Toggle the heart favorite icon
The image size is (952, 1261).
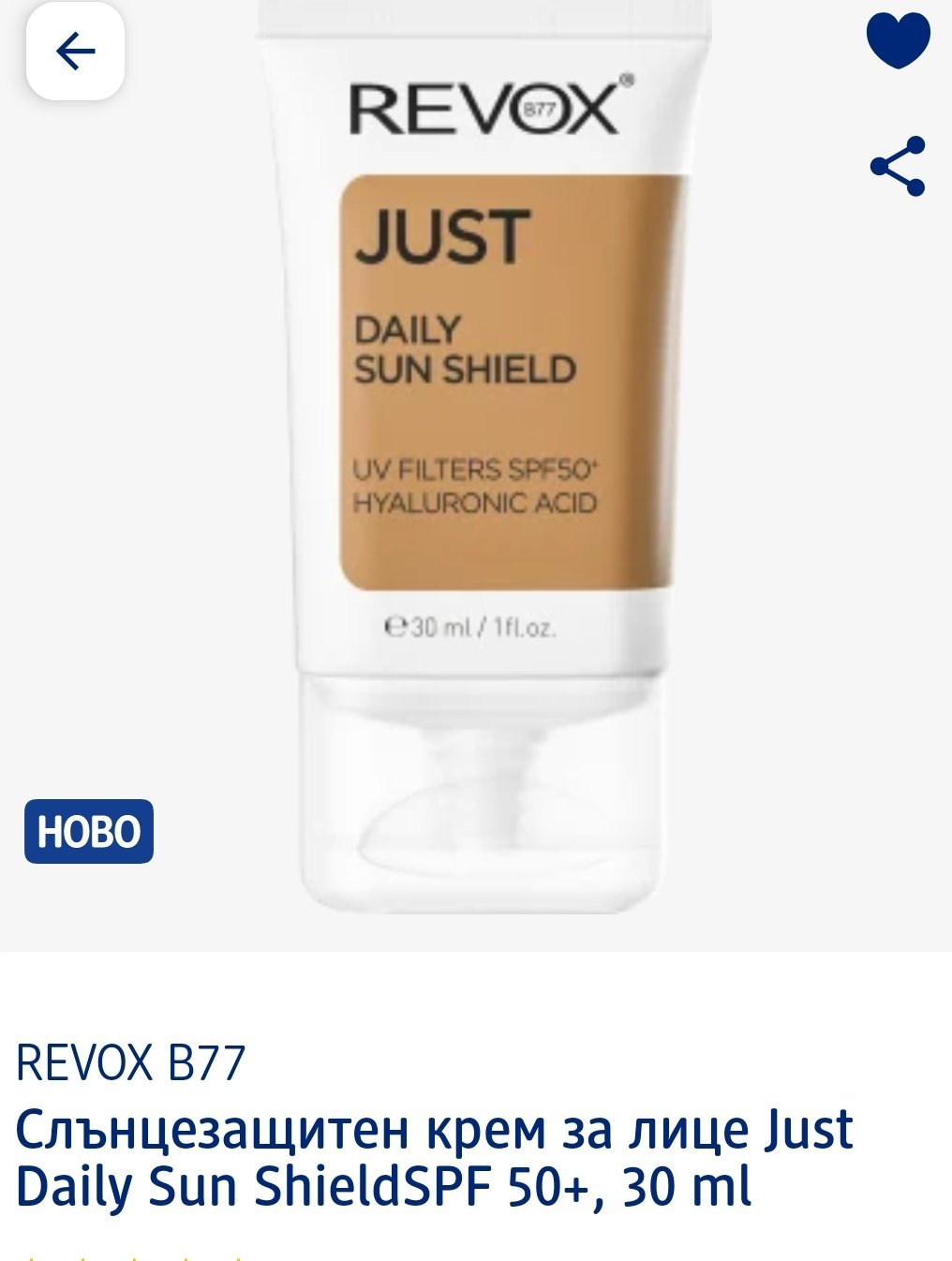(x=898, y=40)
